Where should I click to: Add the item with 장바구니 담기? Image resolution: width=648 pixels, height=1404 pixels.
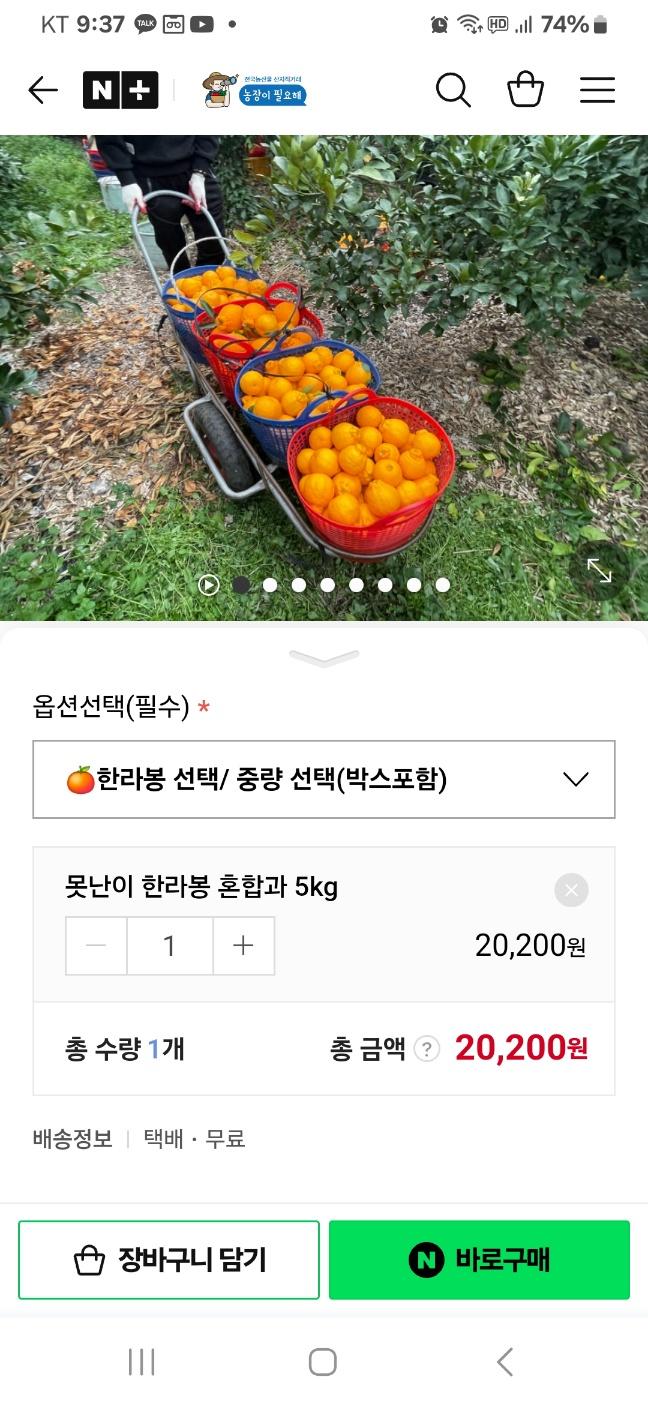click(x=169, y=1260)
